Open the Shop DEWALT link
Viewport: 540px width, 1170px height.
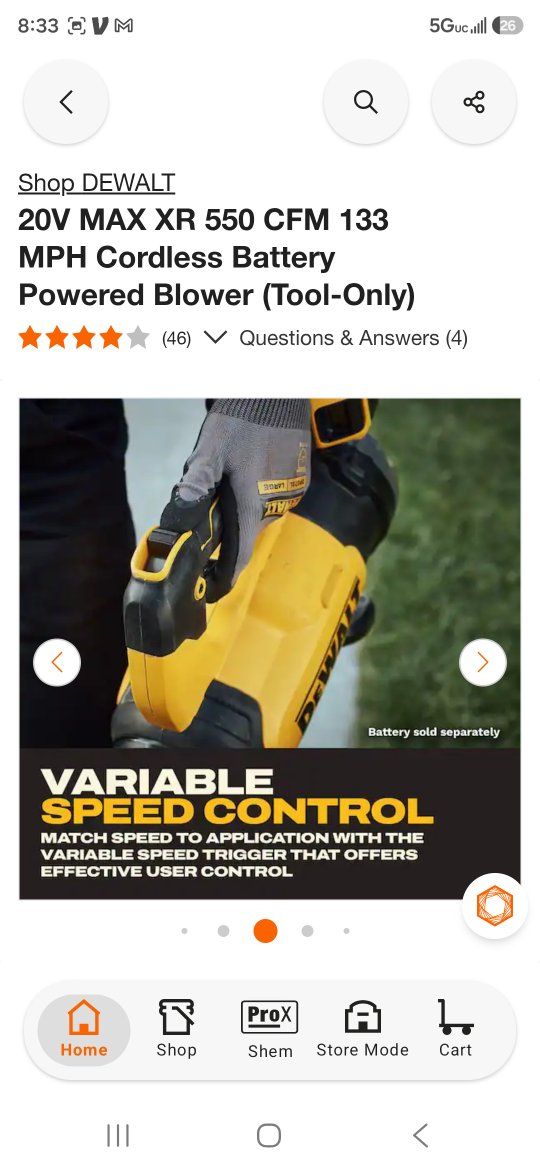coord(96,183)
